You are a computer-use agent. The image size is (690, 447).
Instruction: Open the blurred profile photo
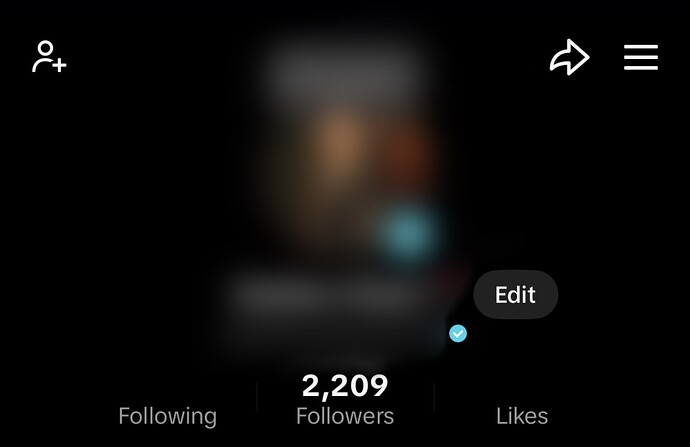pos(345,150)
